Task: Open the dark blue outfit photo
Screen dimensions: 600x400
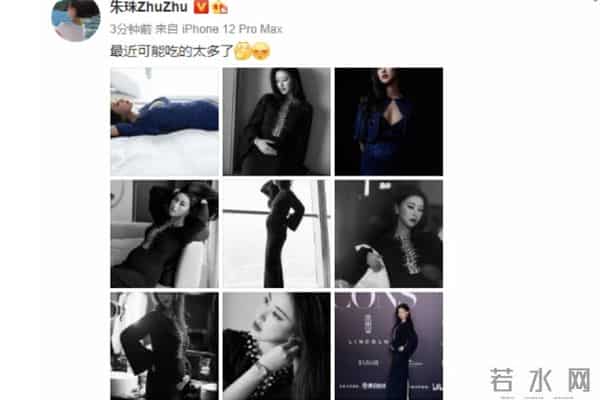Action: (x=388, y=122)
